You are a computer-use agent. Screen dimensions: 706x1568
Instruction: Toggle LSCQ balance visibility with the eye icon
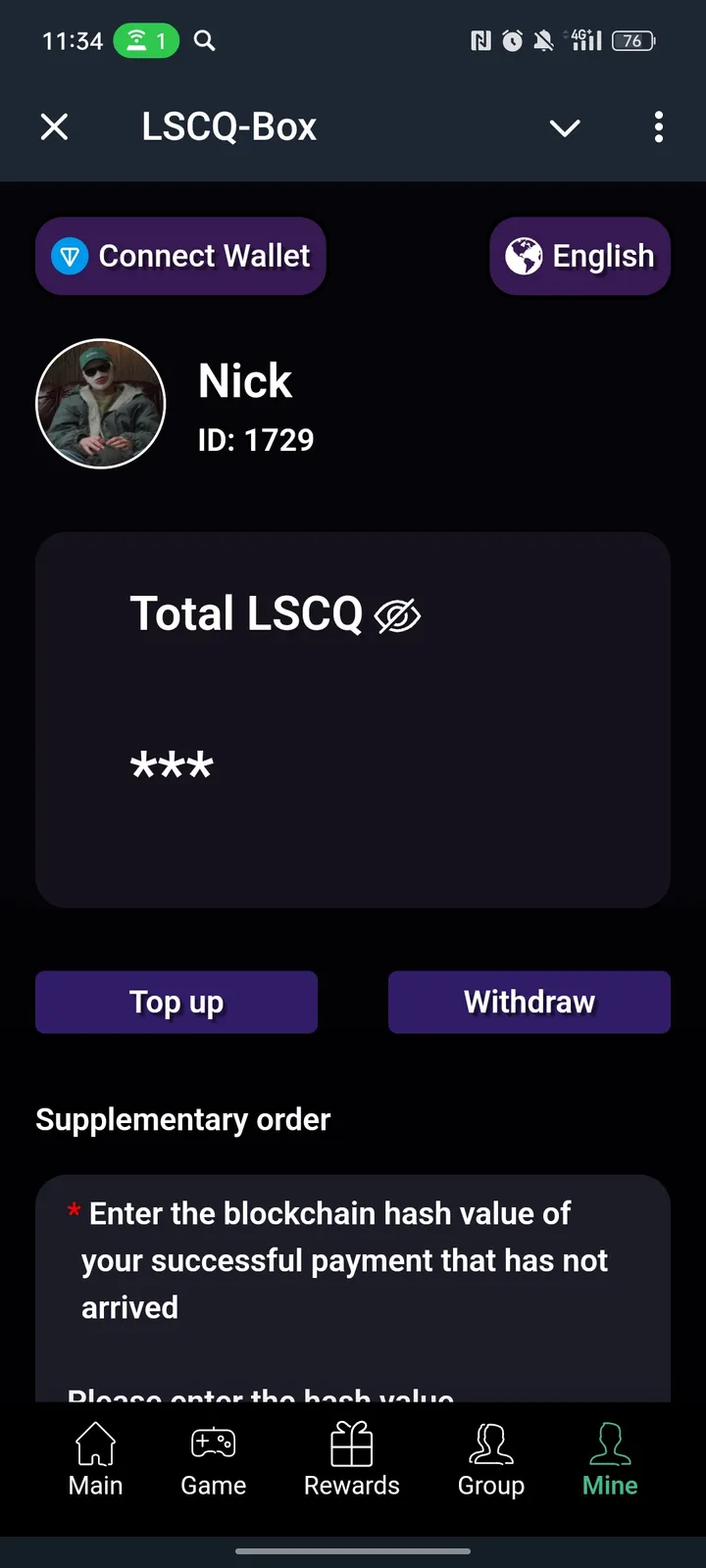(x=398, y=615)
